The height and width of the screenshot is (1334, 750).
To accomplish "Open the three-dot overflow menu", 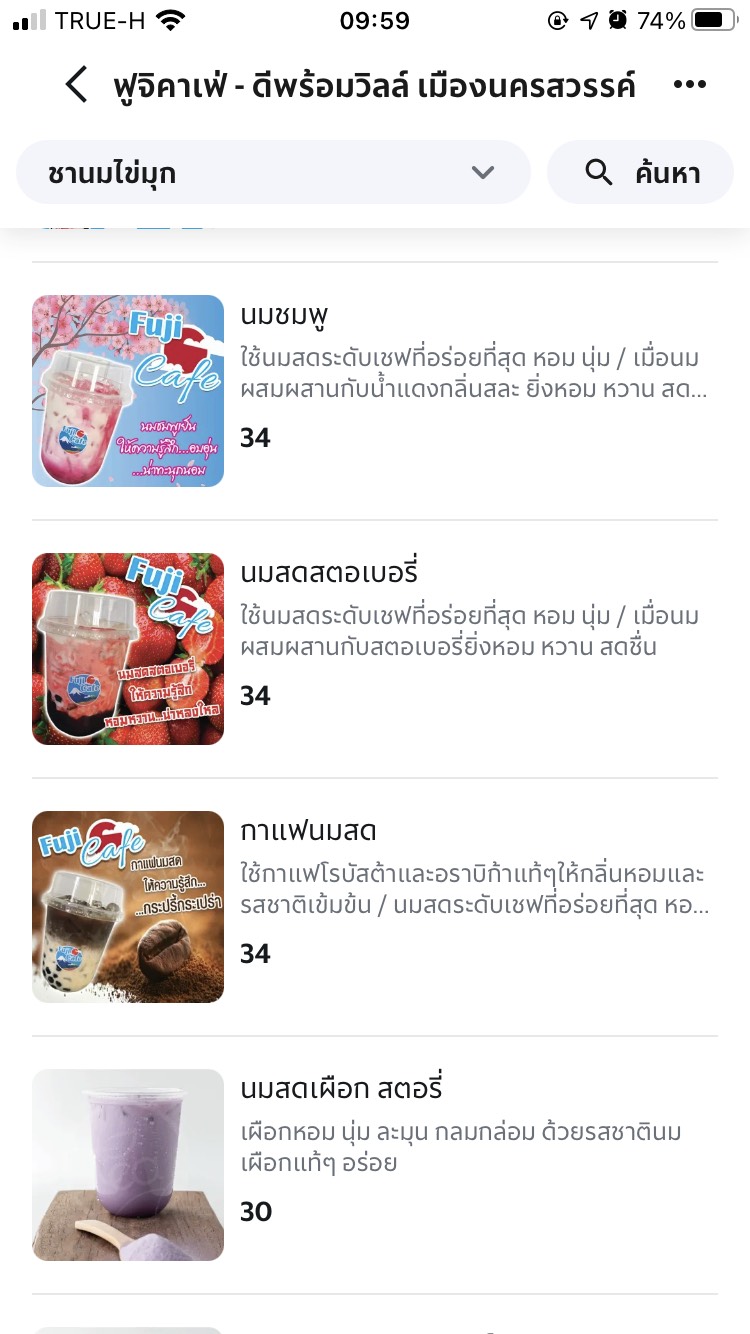I will tap(690, 85).
